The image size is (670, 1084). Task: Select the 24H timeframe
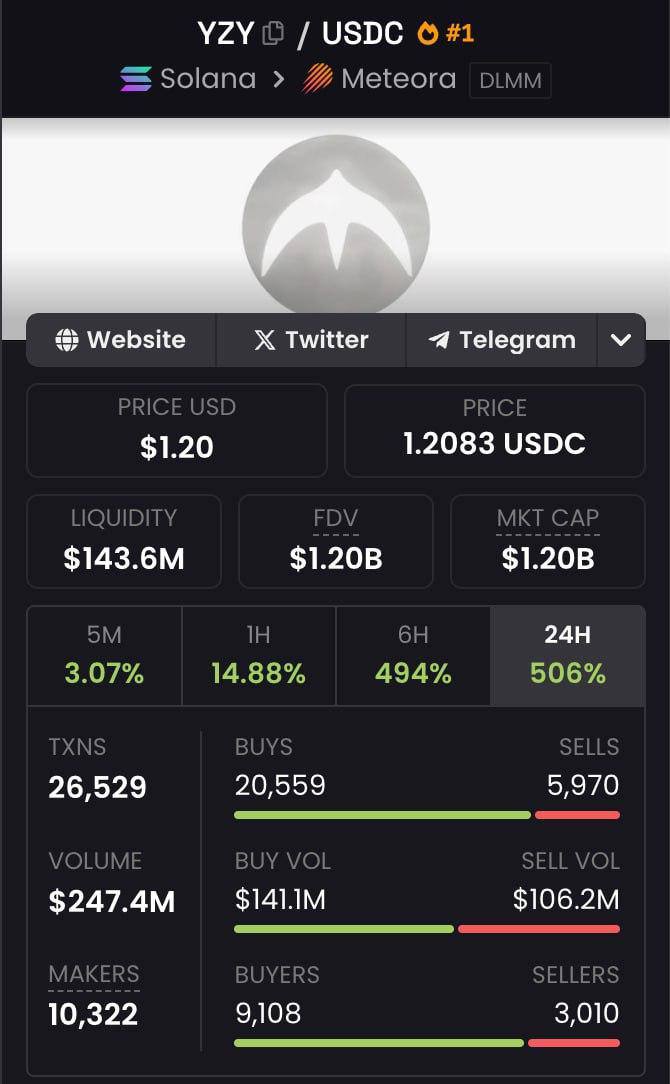coord(568,656)
